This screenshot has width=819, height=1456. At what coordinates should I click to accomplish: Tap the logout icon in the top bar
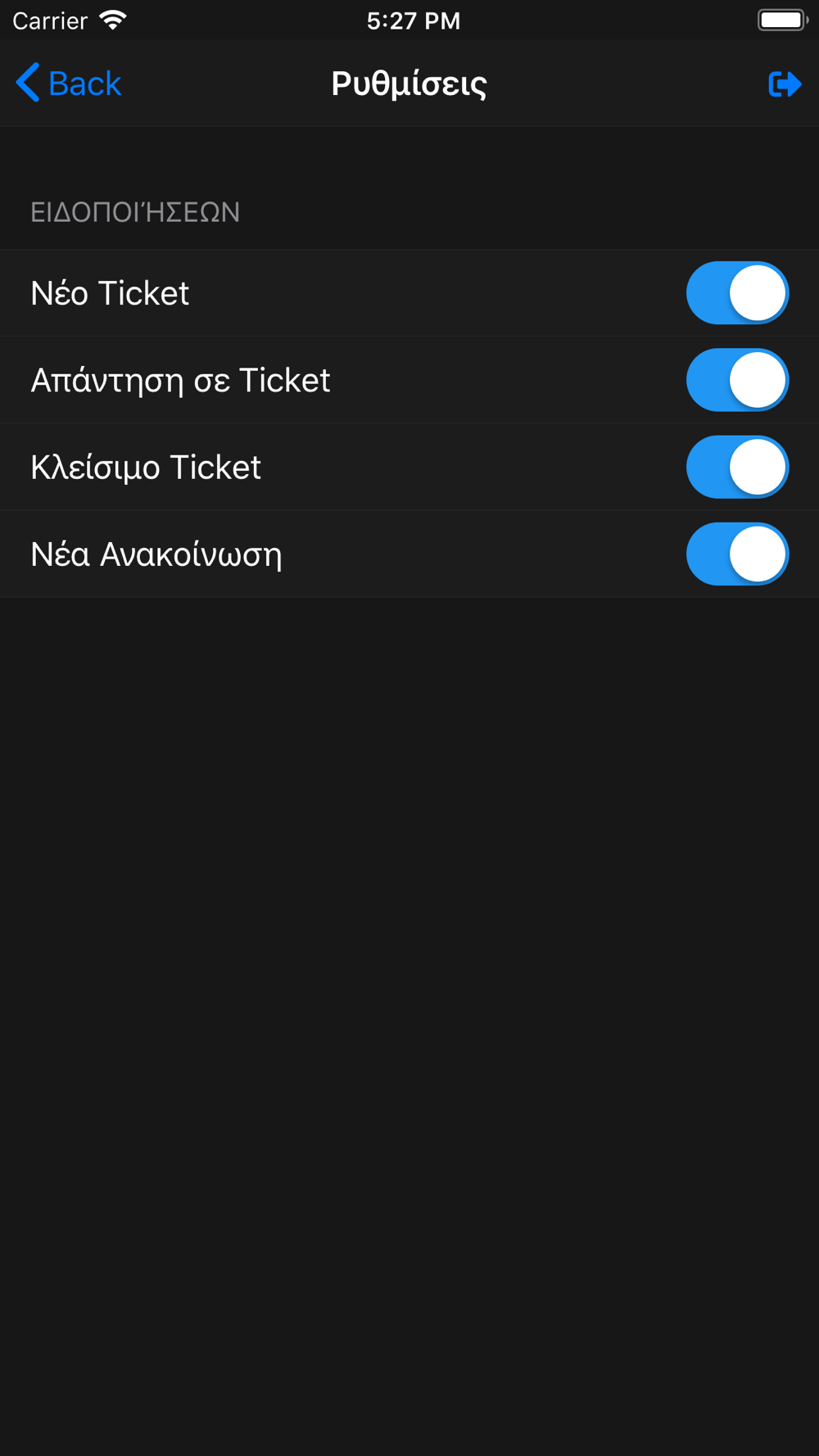pyautogui.click(x=784, y=84)
